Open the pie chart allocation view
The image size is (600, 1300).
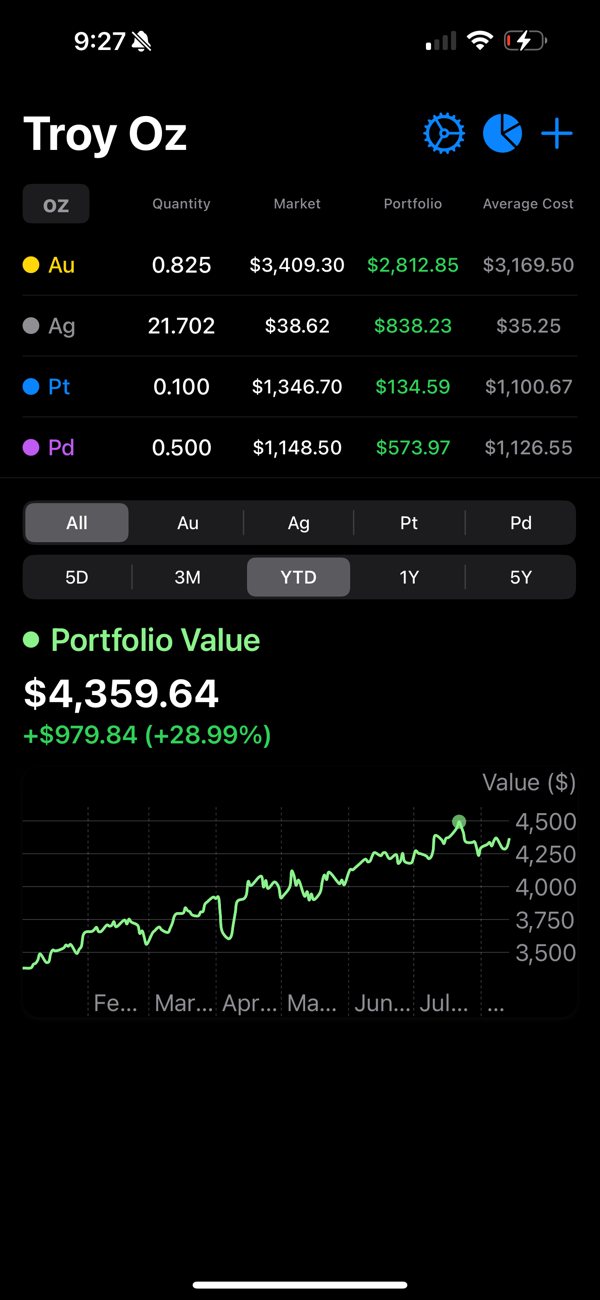502,133
